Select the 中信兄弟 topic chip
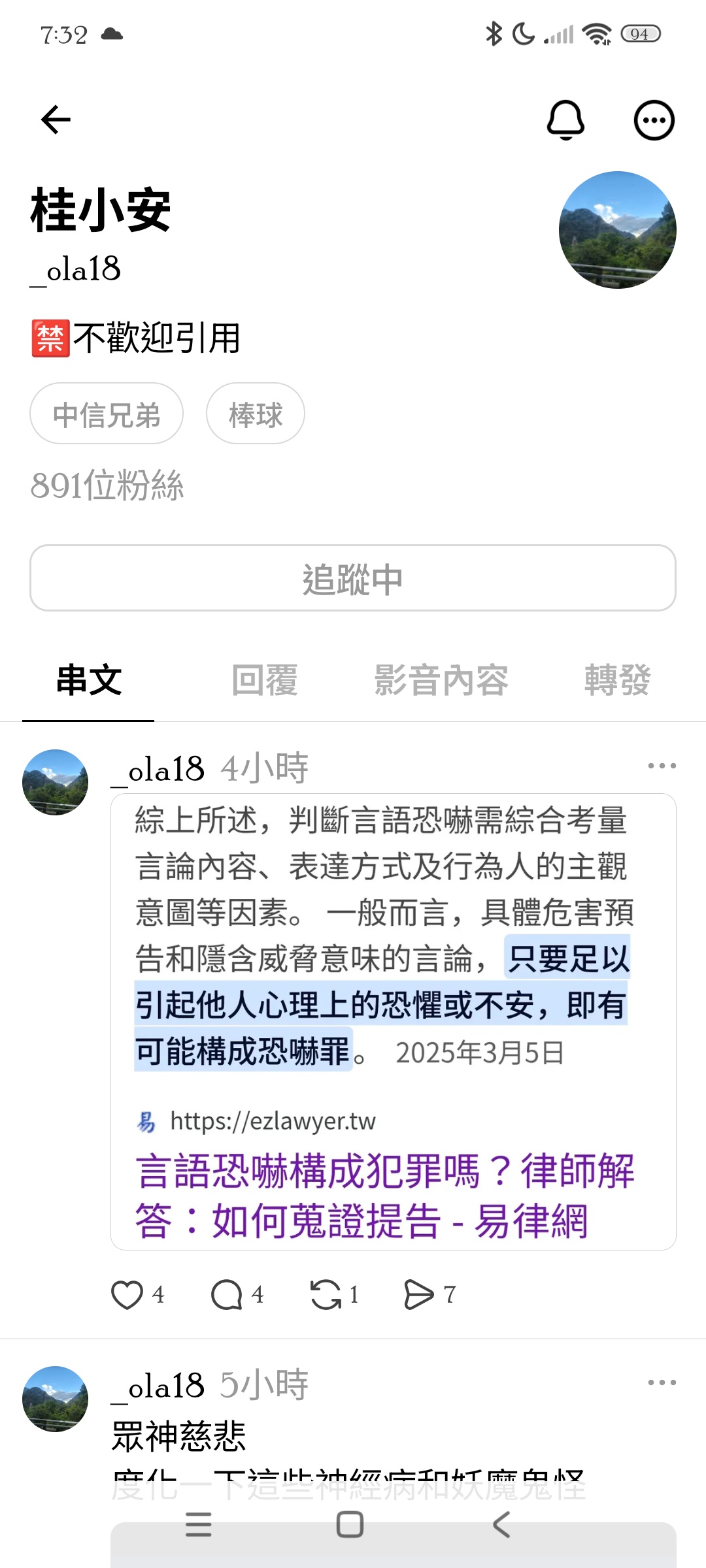Image resolution: width=706 pixels, height=1568 pixels. 107,414
